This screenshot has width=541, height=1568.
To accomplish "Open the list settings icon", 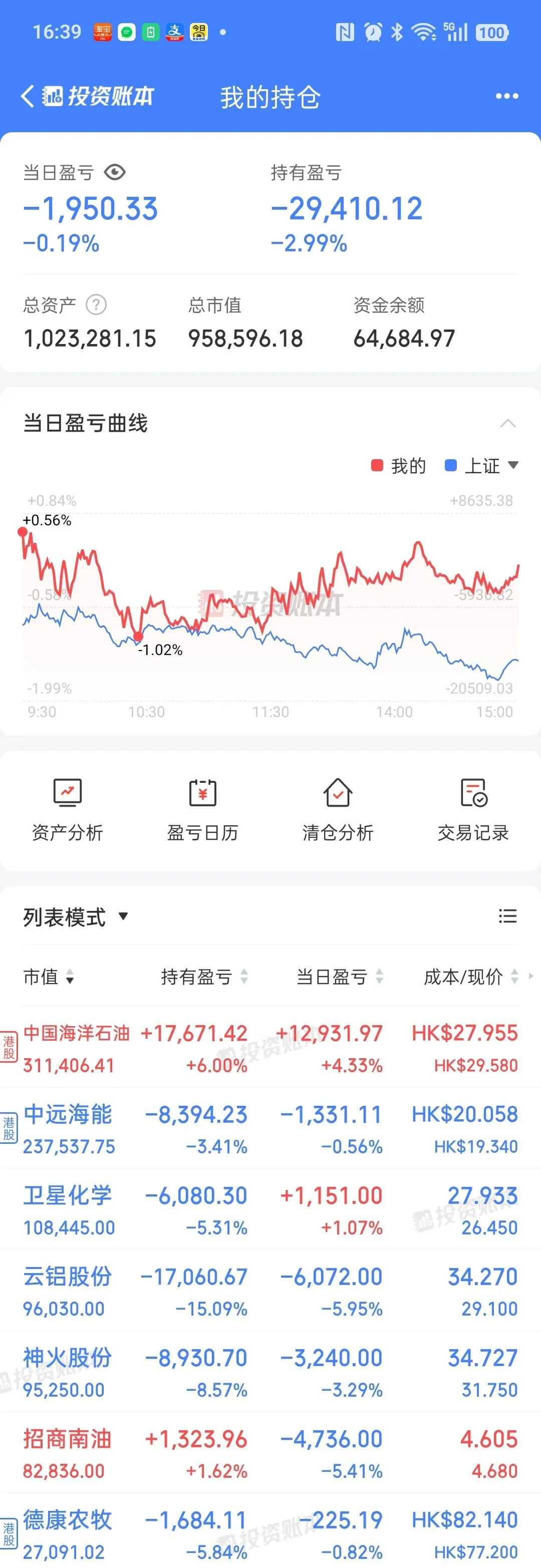I will 507,916.
